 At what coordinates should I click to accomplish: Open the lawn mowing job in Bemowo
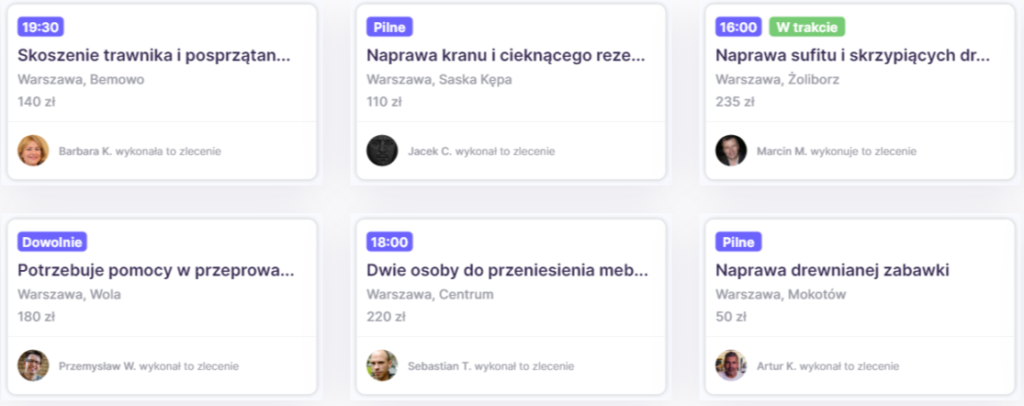[155, 55]
